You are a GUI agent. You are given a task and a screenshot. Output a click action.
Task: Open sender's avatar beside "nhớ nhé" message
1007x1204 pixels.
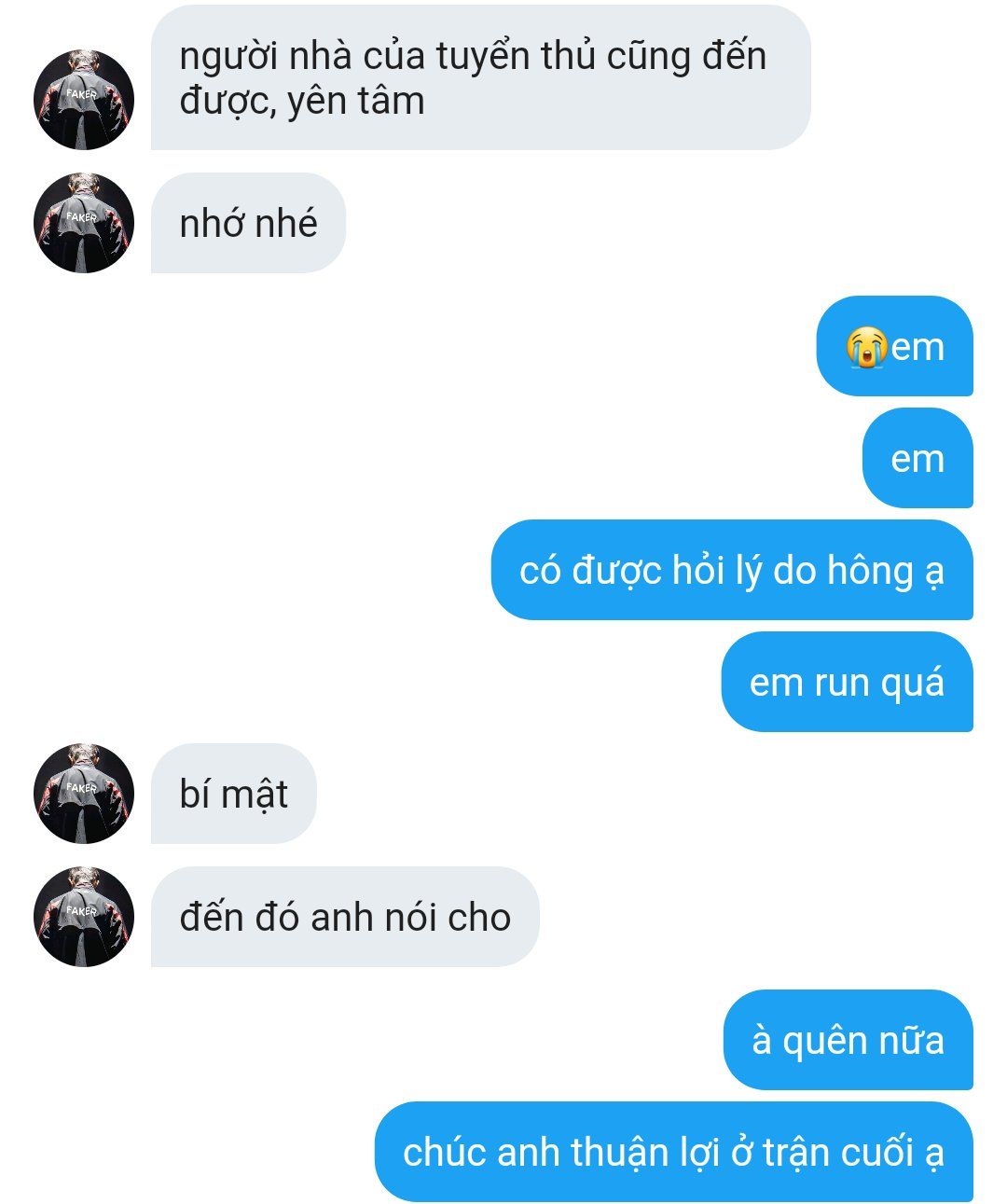point(84,223)
